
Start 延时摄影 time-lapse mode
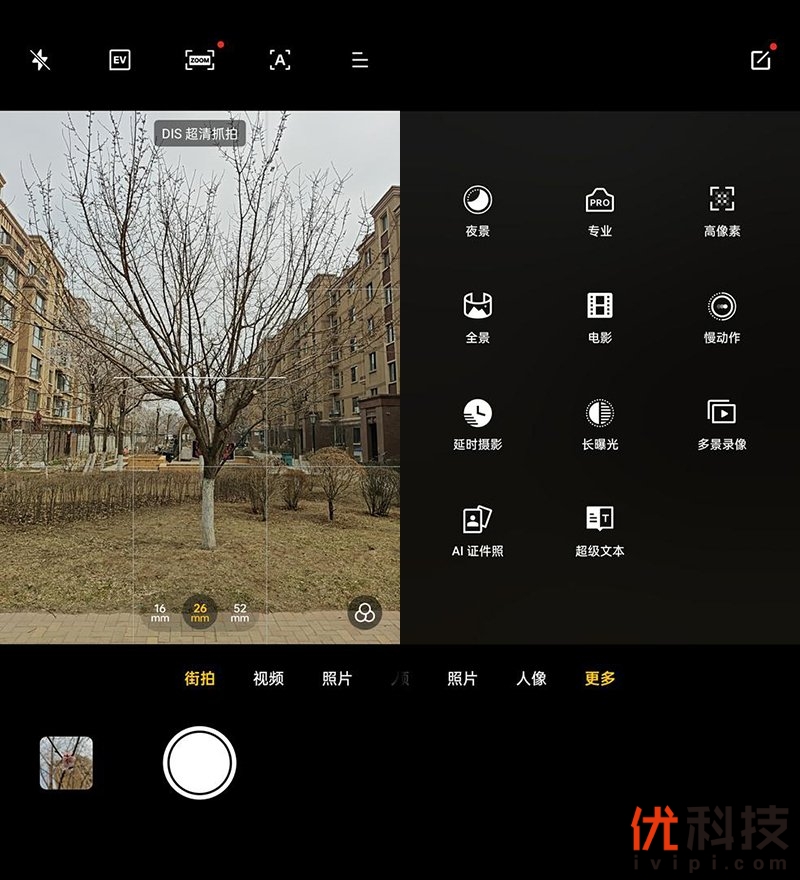(478, 424)
